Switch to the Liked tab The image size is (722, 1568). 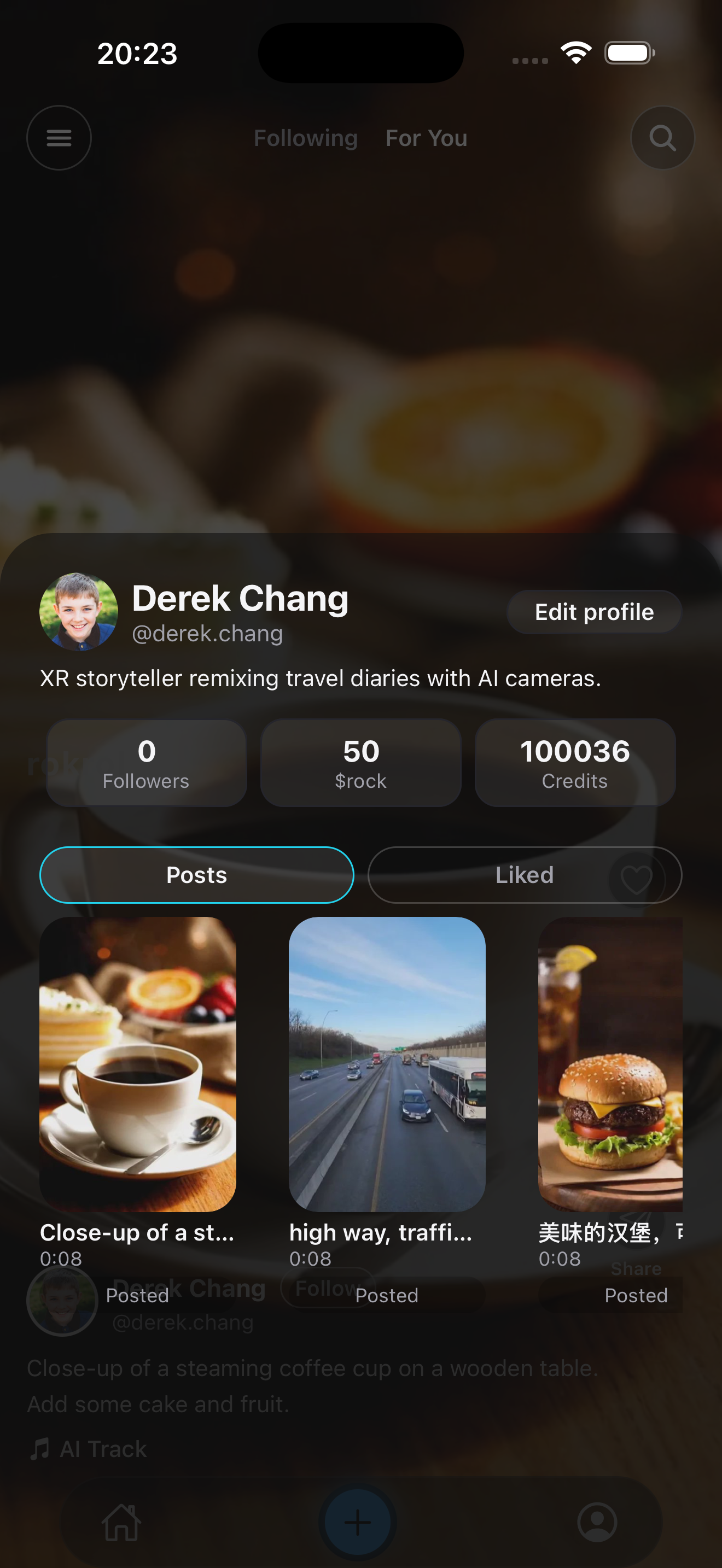point(524,875)
